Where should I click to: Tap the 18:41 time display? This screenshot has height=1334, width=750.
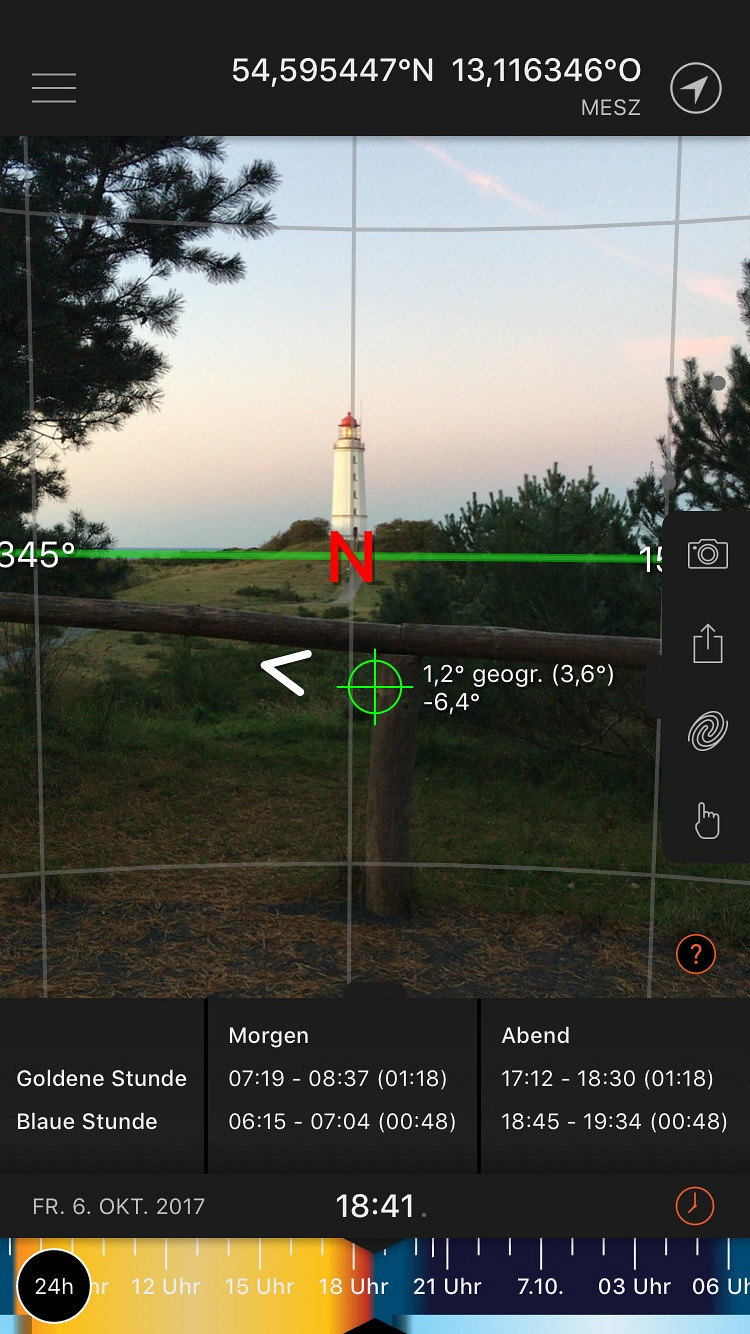click(x=375, y=1206)
